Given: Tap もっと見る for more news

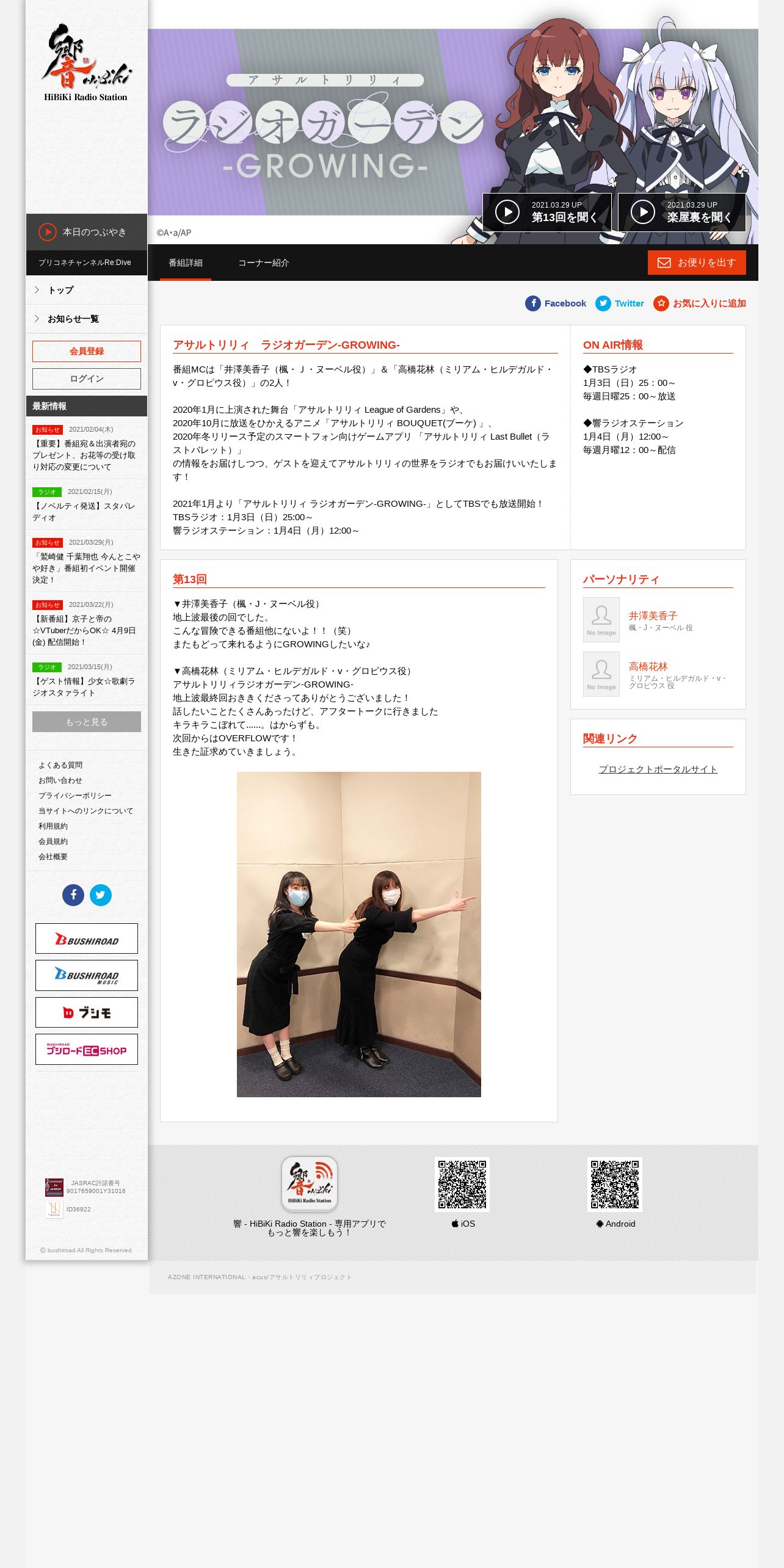Looking at the screenshot, I should click(x=87, y=722).
